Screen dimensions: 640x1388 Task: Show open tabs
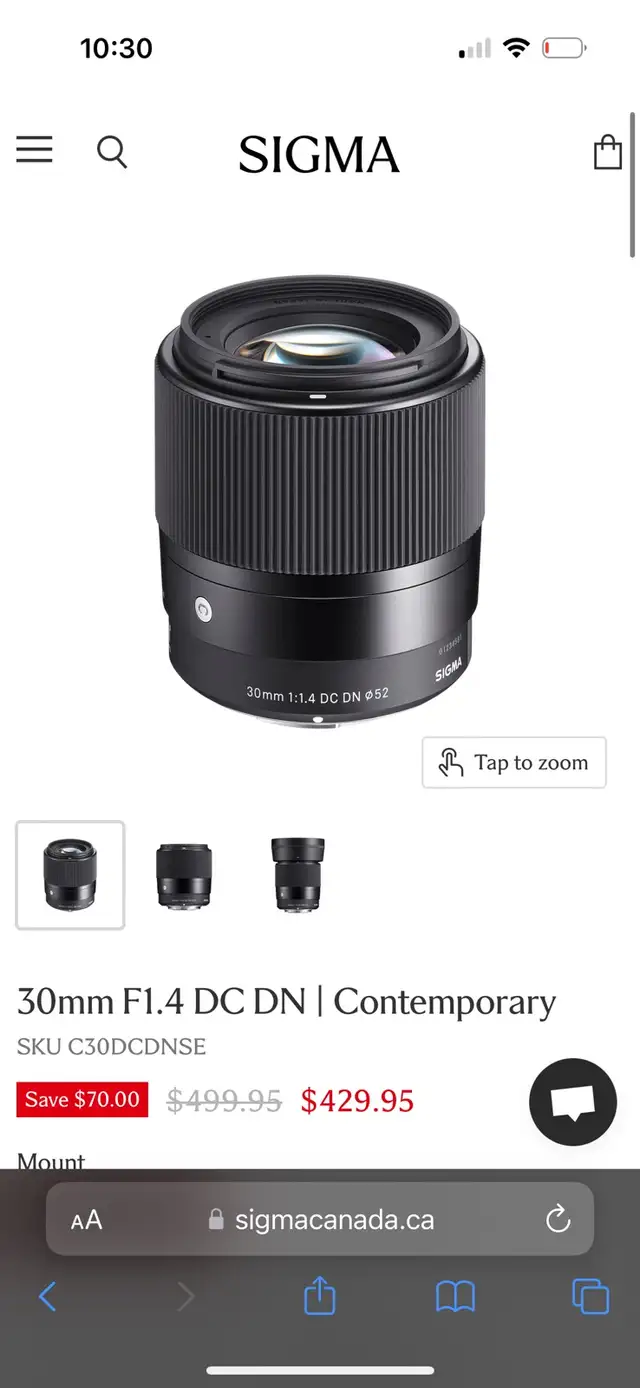click(x=590, y=1297)
